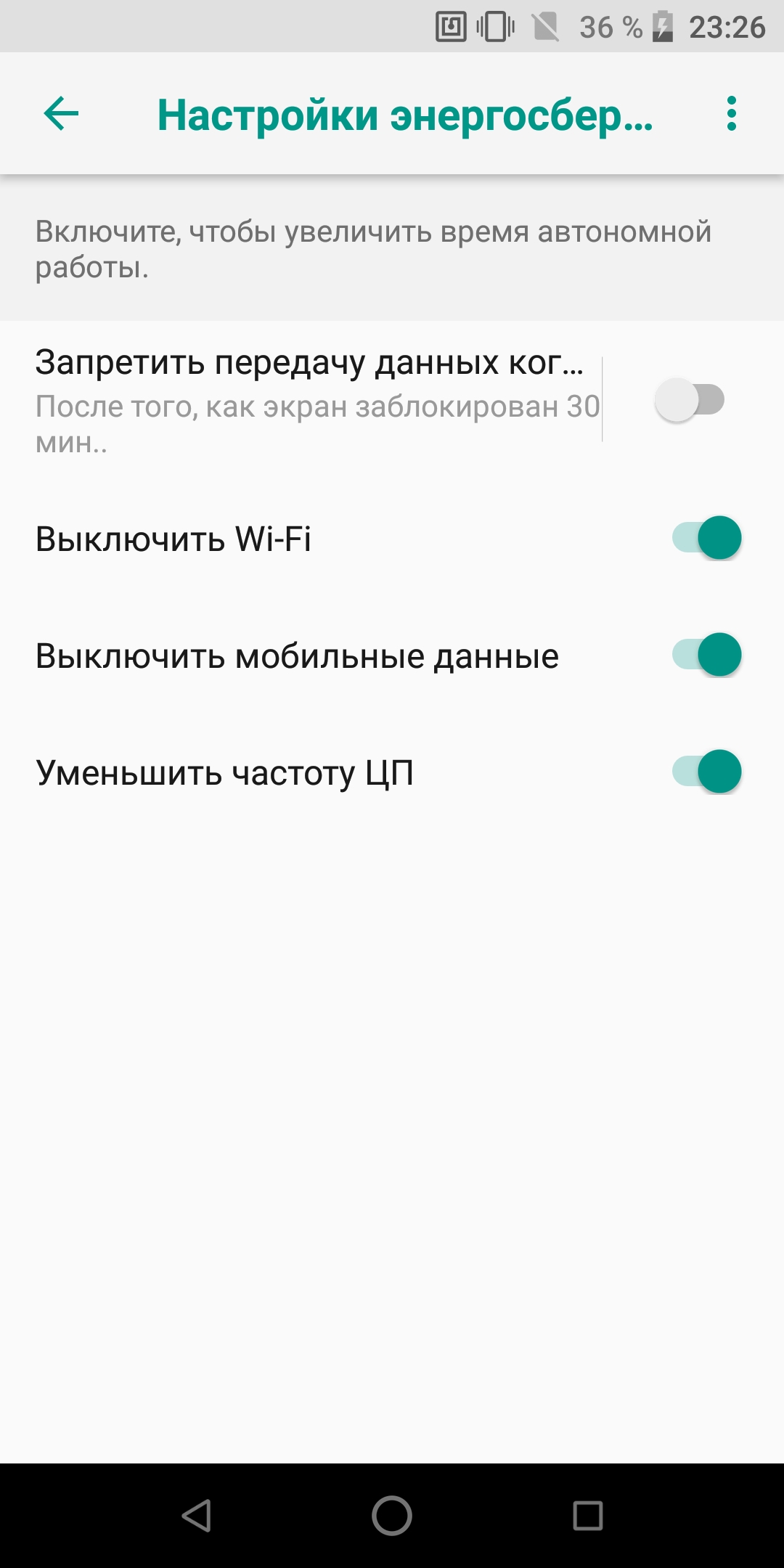The image size is (784, 1568).
Task: Disable the Выключить мобильные данные switch
Action: (x=706, y=655)
